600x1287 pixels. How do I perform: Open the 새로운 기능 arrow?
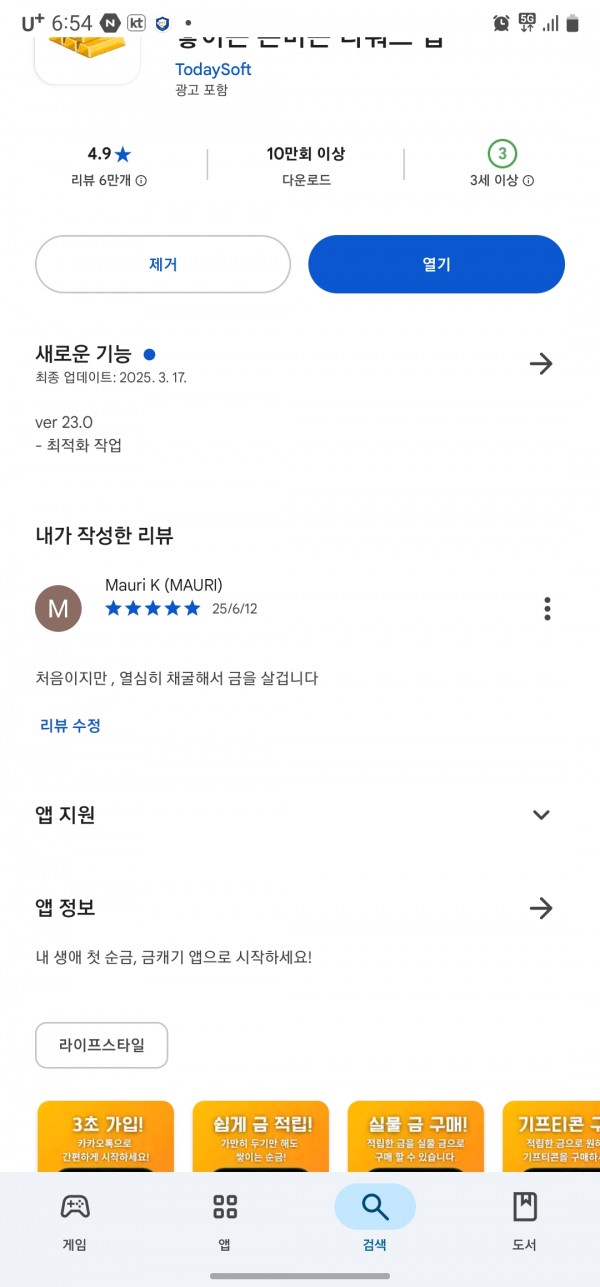coord(541,363)
